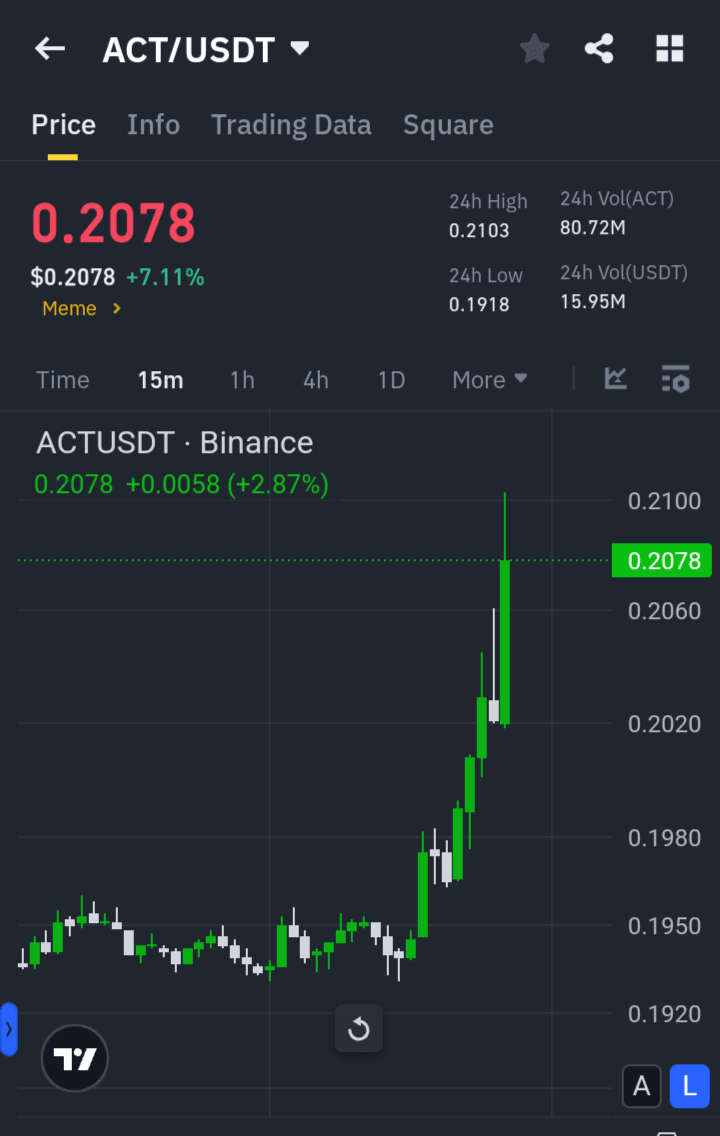Go back using the back arrow
Screen dimensions: 720x1136
(x=49, y=48)
